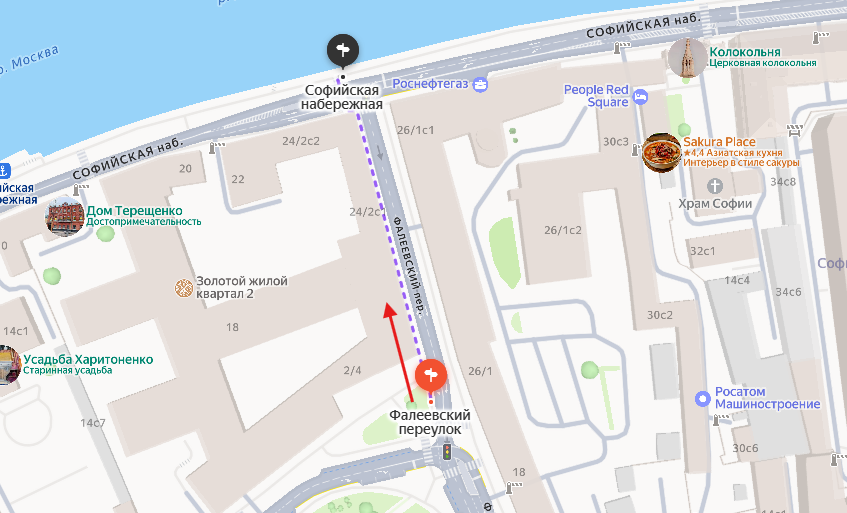The image size is (847, 513).
Task: Select the Колокольня bell tower marker
Action: pyautogui.click(x=687, y=57)
